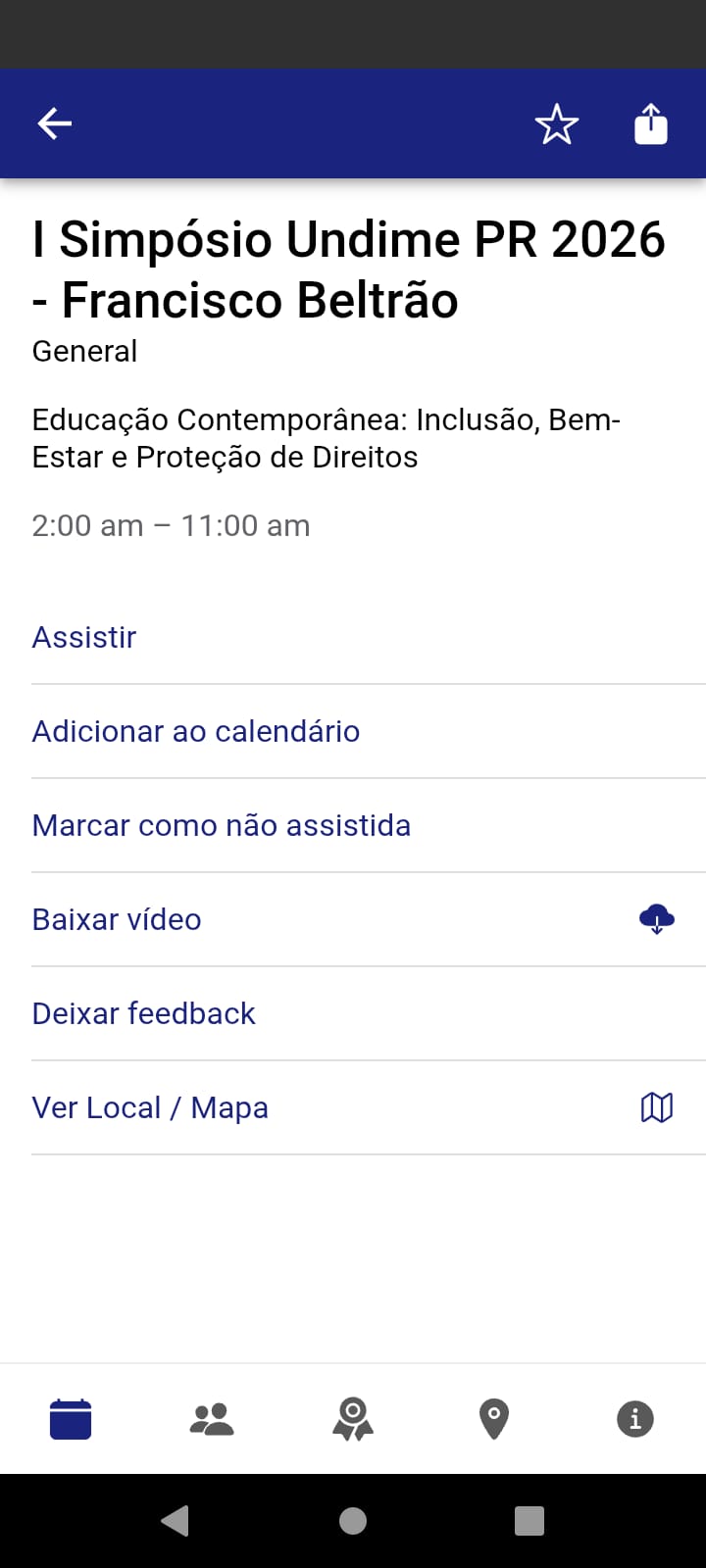Choose Marcar como não assistida

click(369, 826)
